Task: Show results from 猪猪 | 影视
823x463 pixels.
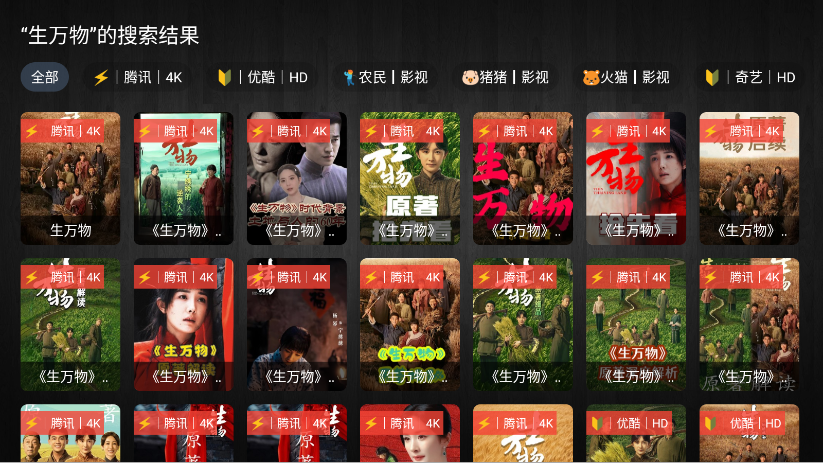Action: (x=505, y=77)
